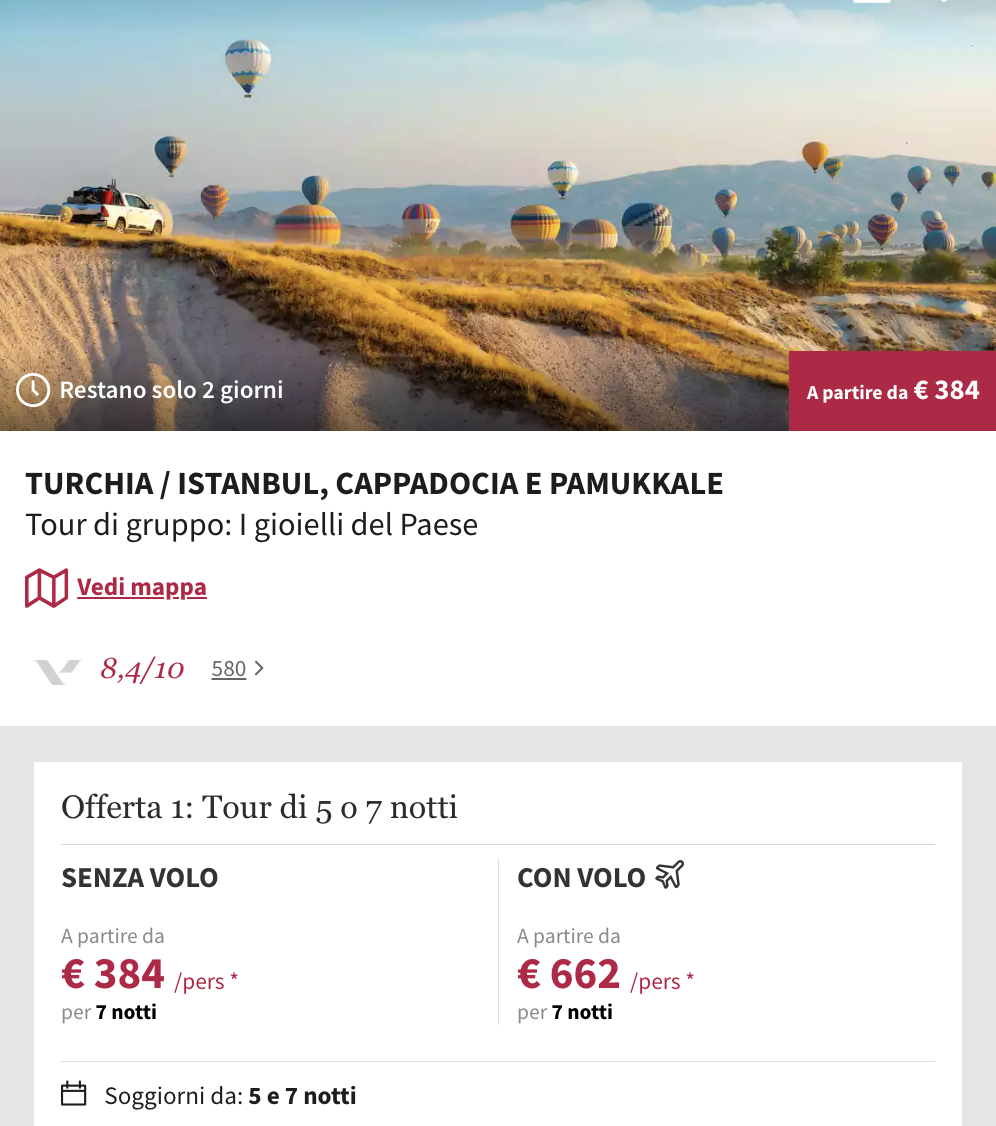Click the tour title 'TURCHIA / ISTANBUL, CAPPADOCIA E PAMUKKALE'
The width and height of the screenshot is (996, 1126).
tap(373, 483)
